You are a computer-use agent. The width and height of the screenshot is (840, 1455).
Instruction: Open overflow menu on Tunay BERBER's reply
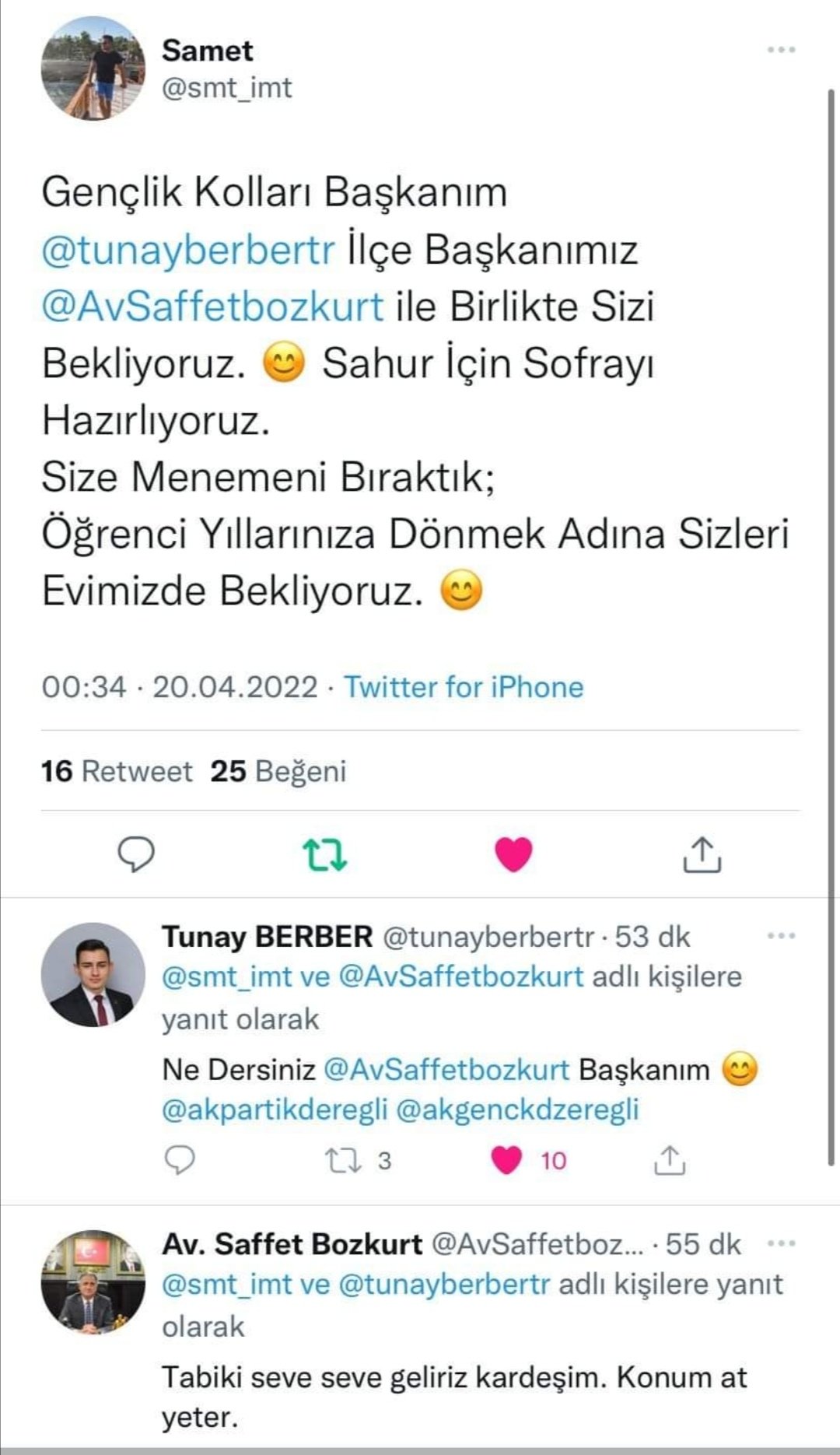point(780,936)
